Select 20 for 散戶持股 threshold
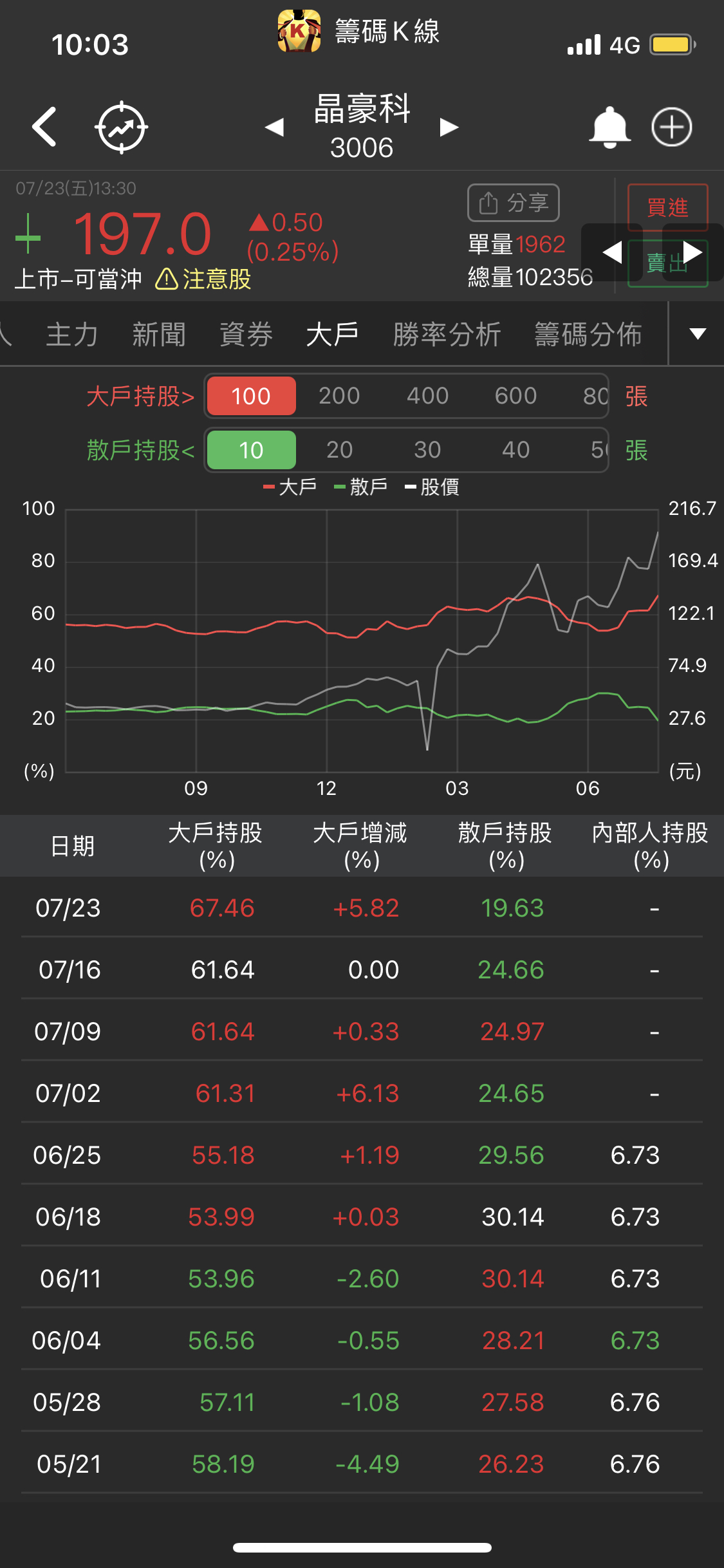 339,450
